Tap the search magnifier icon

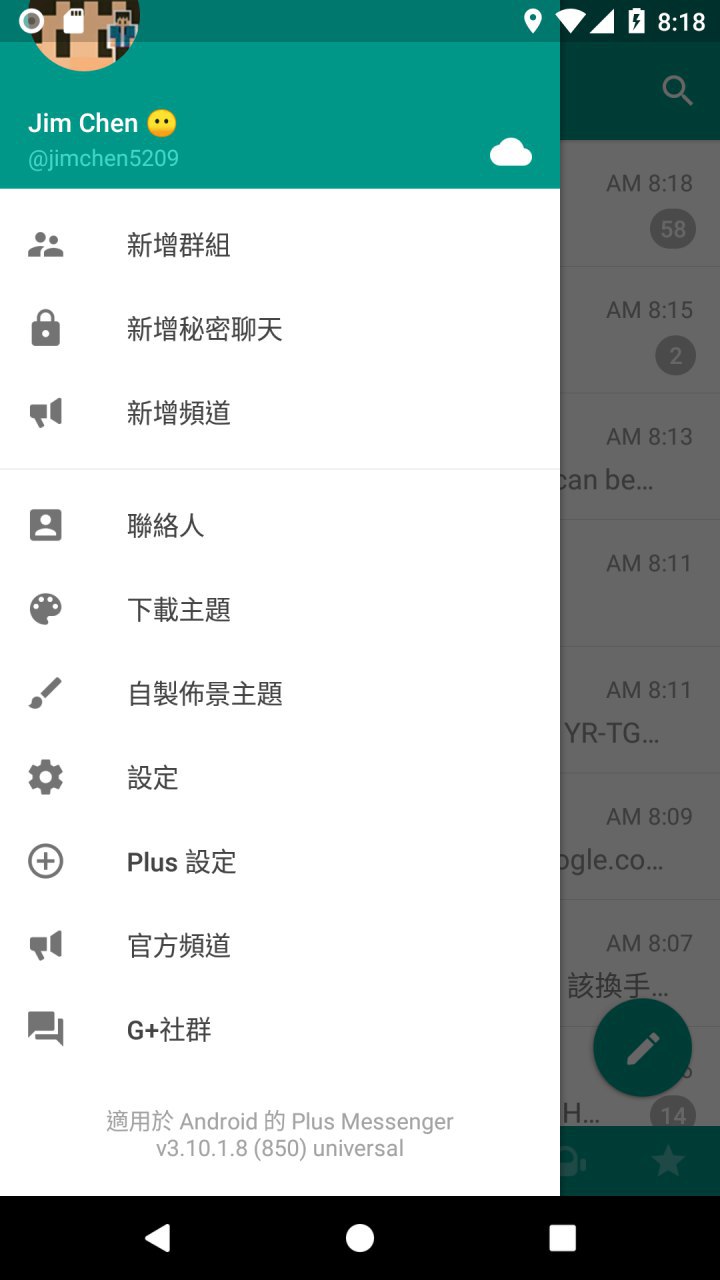point(678,91)
